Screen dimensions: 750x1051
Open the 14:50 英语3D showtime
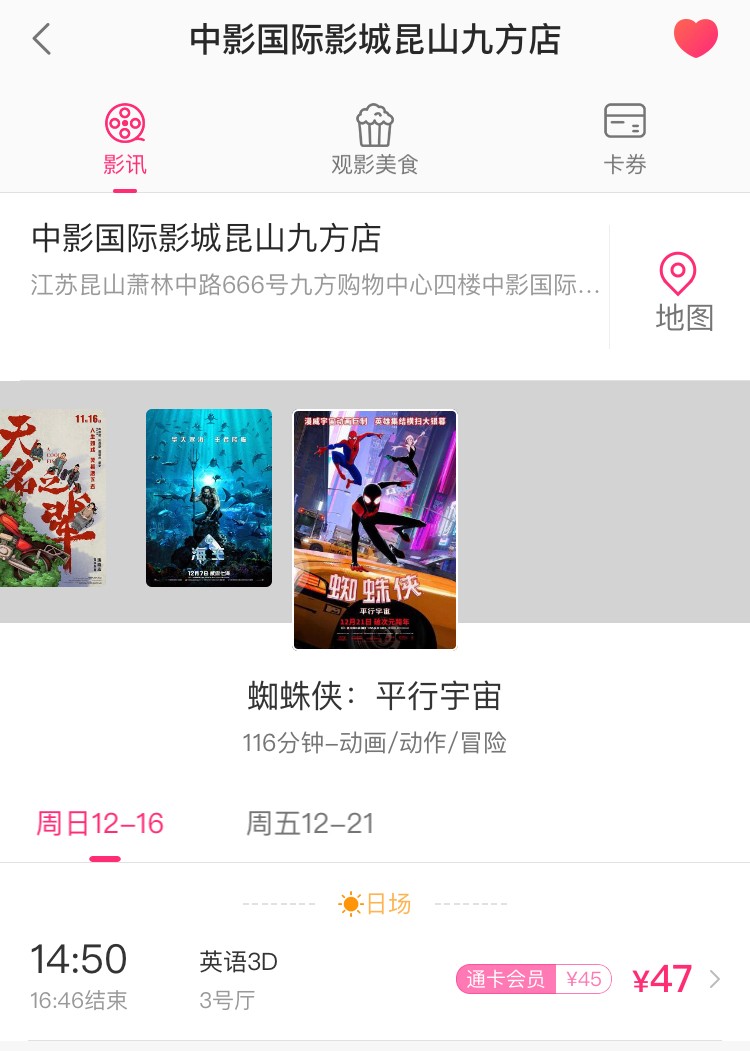375,978
